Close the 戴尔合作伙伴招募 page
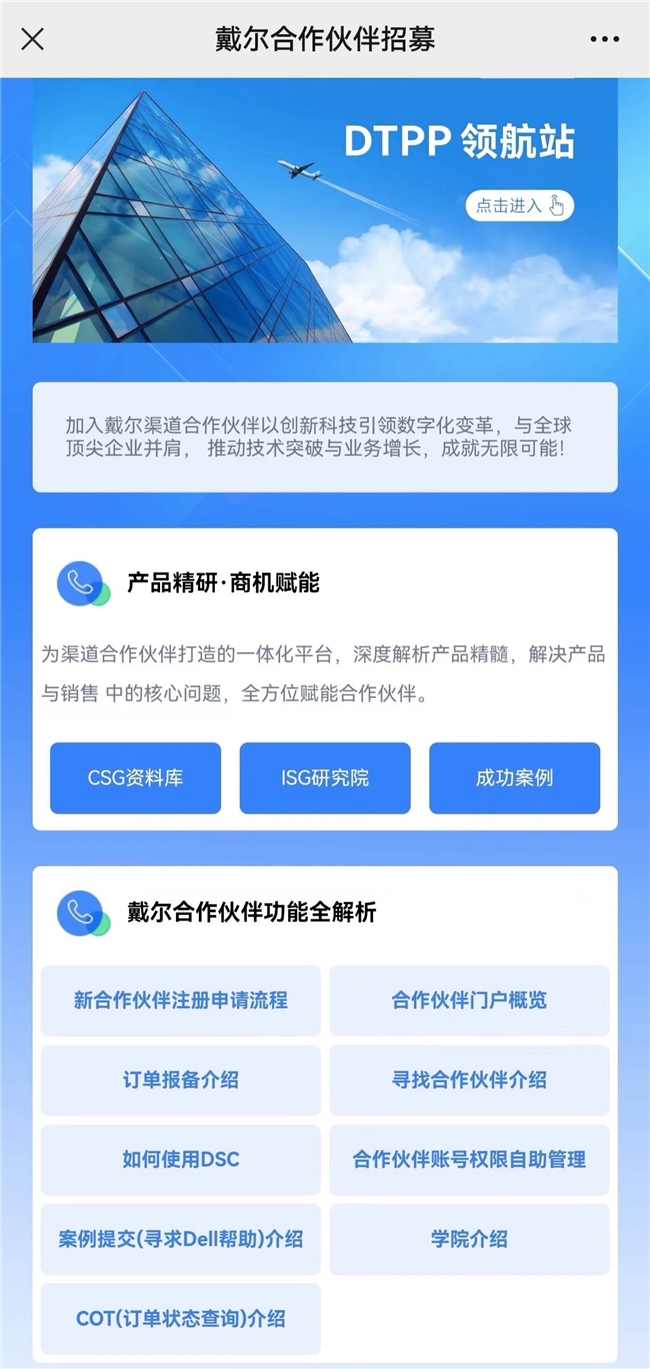650x1369 pixels. [33, 39]
